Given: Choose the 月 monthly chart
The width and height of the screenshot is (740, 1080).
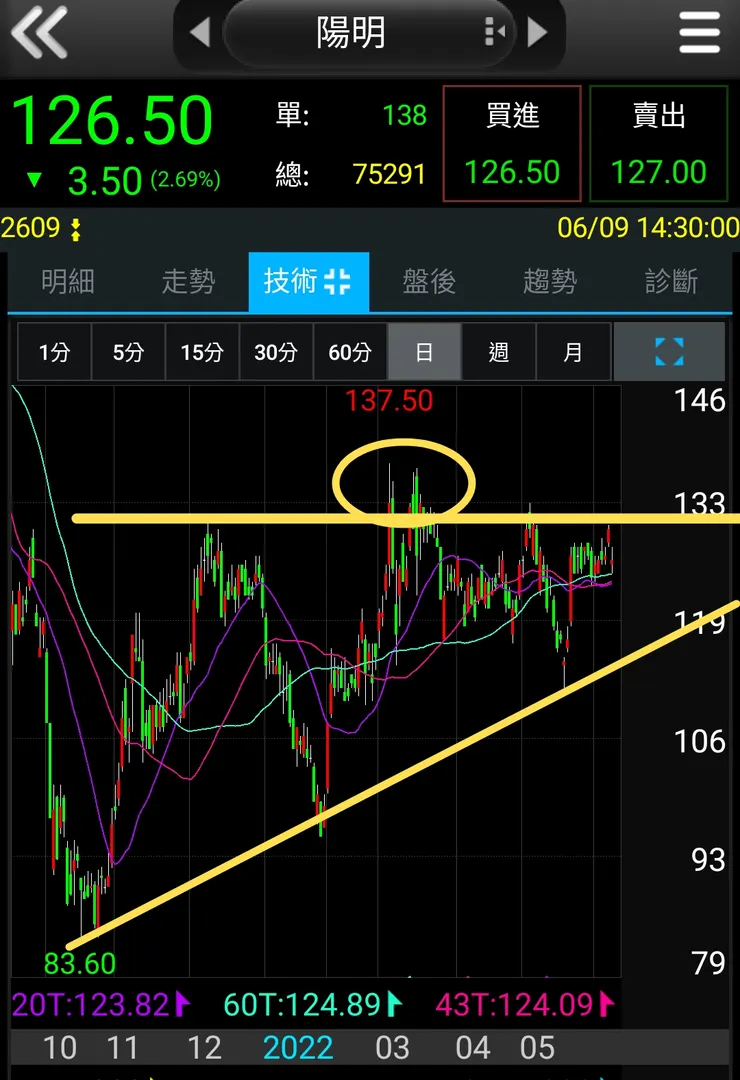Looking at the screenshot, I should click(573, 352).
